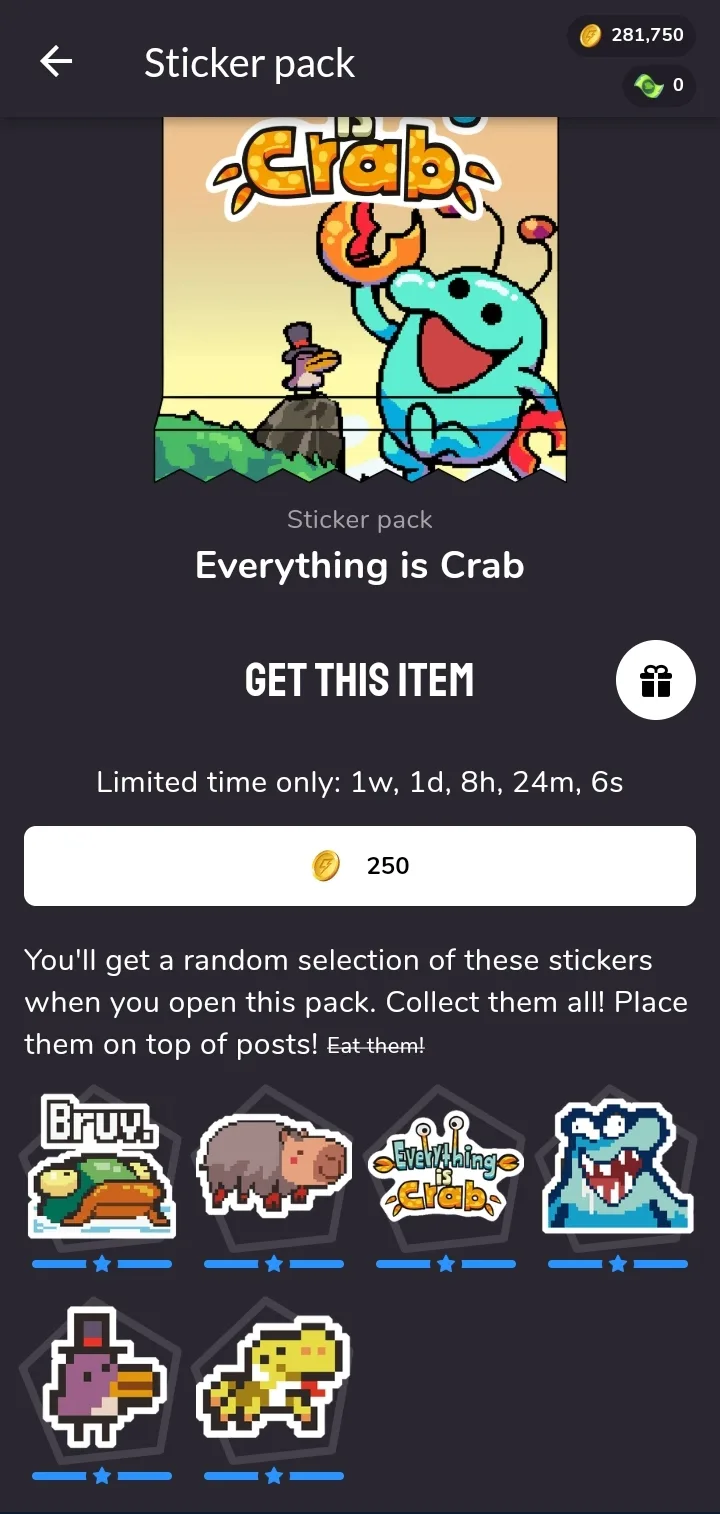Gift this sticker pack

(x=655, y=681)
